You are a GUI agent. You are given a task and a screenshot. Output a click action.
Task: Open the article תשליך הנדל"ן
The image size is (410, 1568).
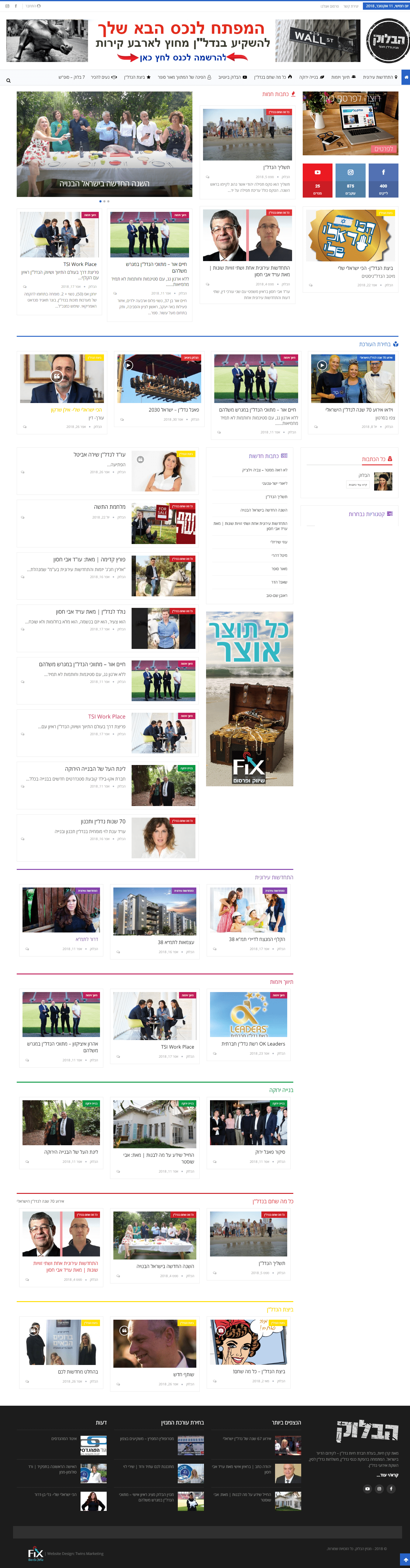pos(276,167)
